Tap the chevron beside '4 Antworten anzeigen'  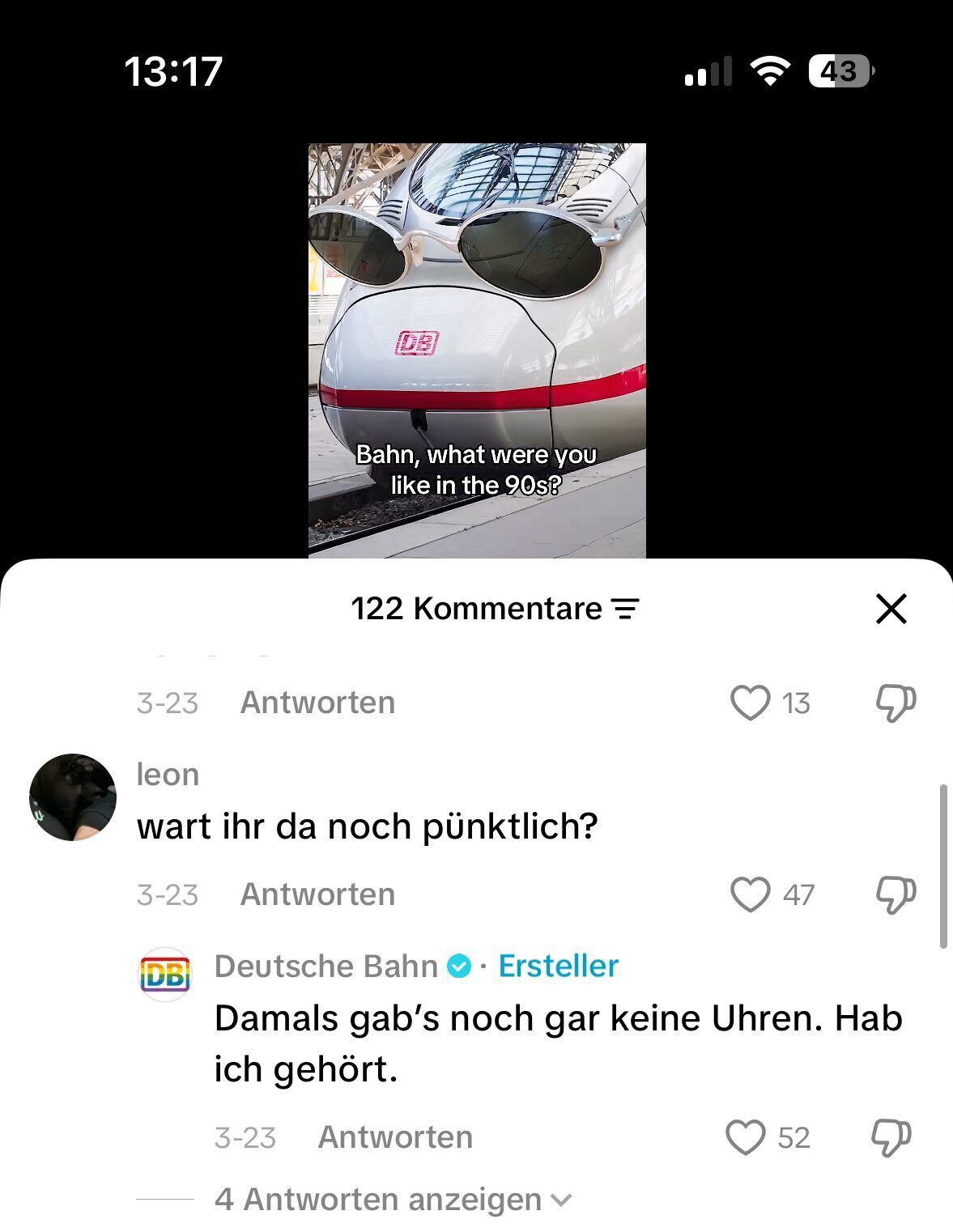pos(560,1199)
